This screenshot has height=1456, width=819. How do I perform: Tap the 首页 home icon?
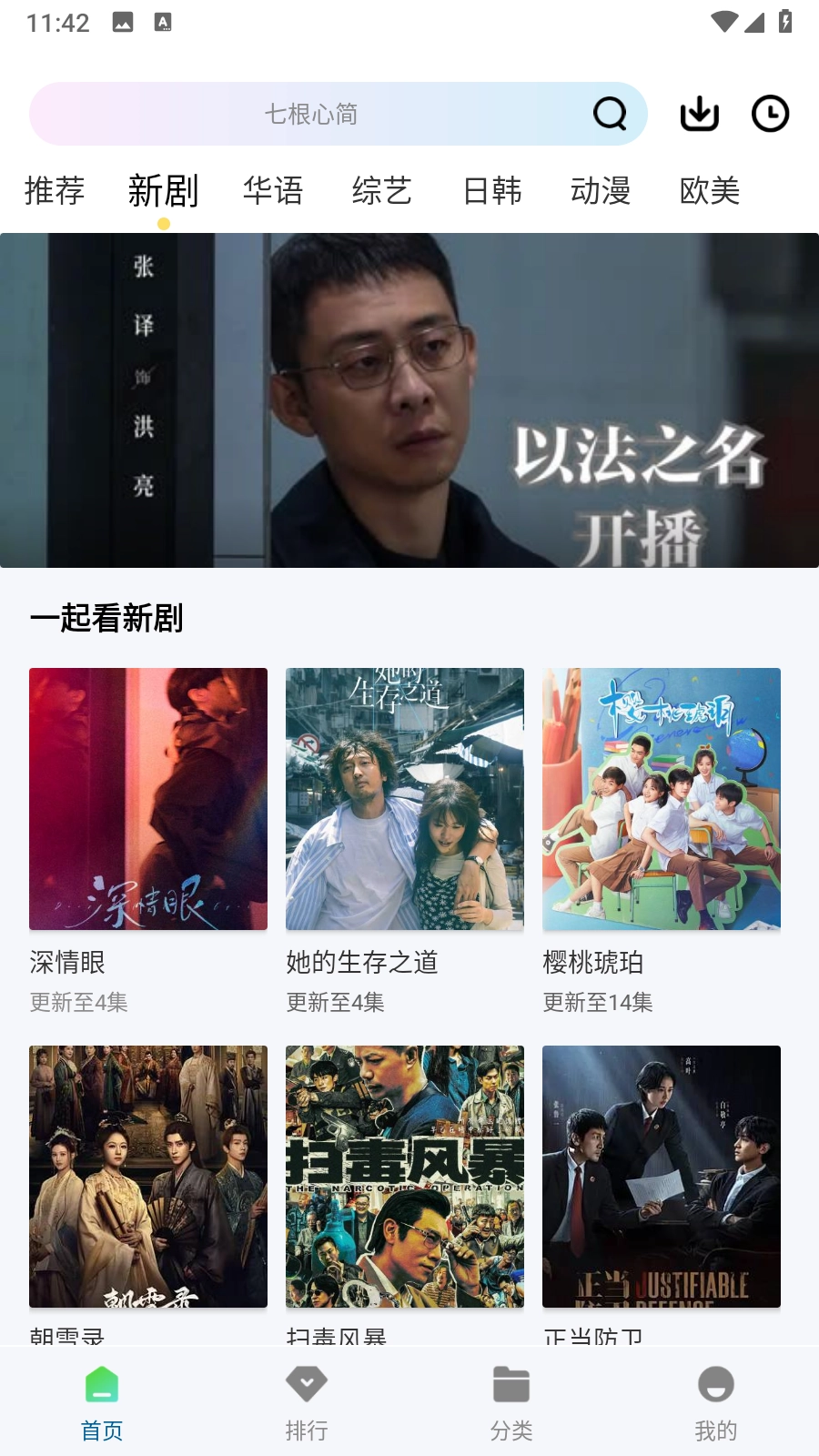point(102,1384)
